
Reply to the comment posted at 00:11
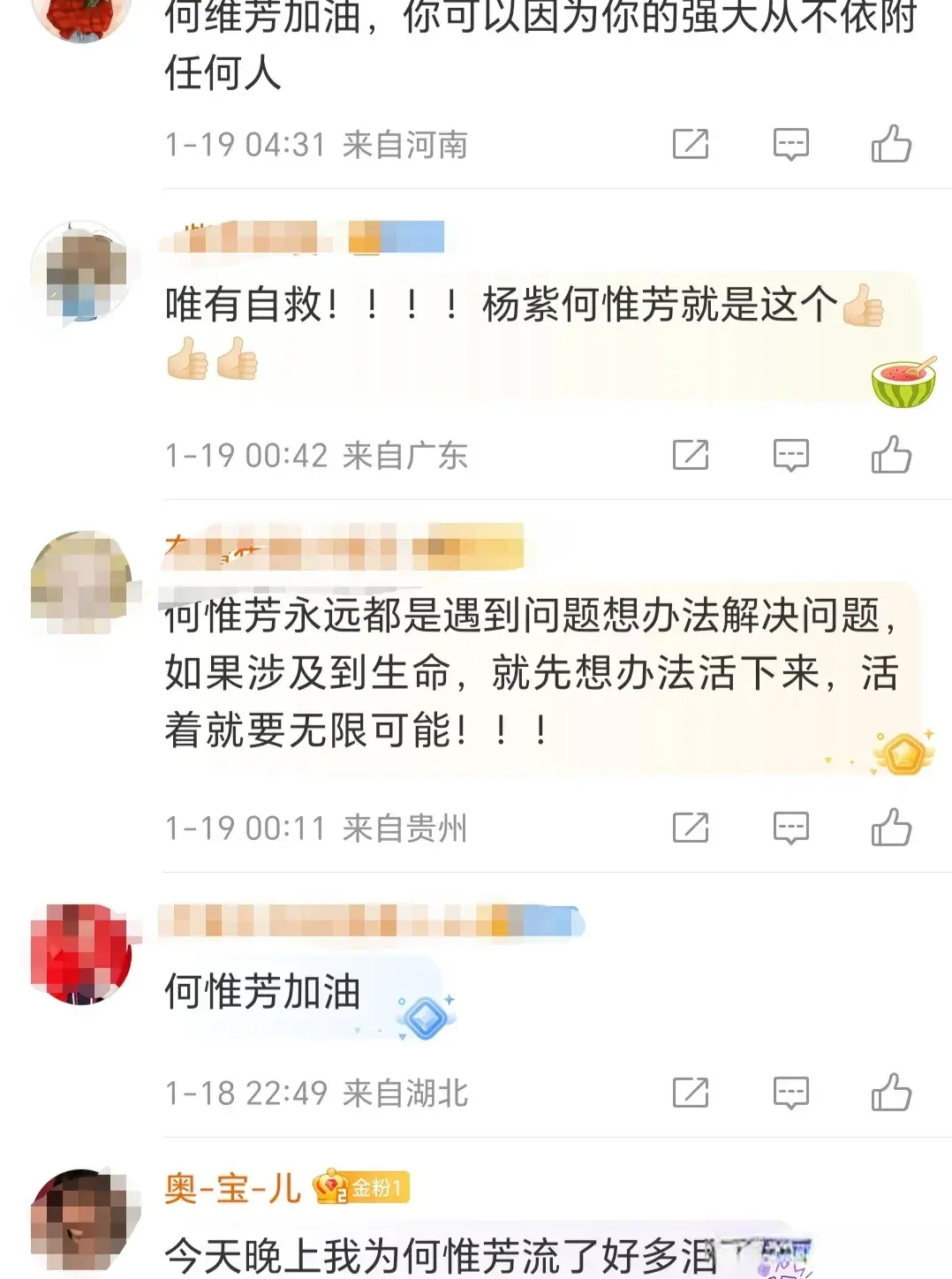[790, 828]
